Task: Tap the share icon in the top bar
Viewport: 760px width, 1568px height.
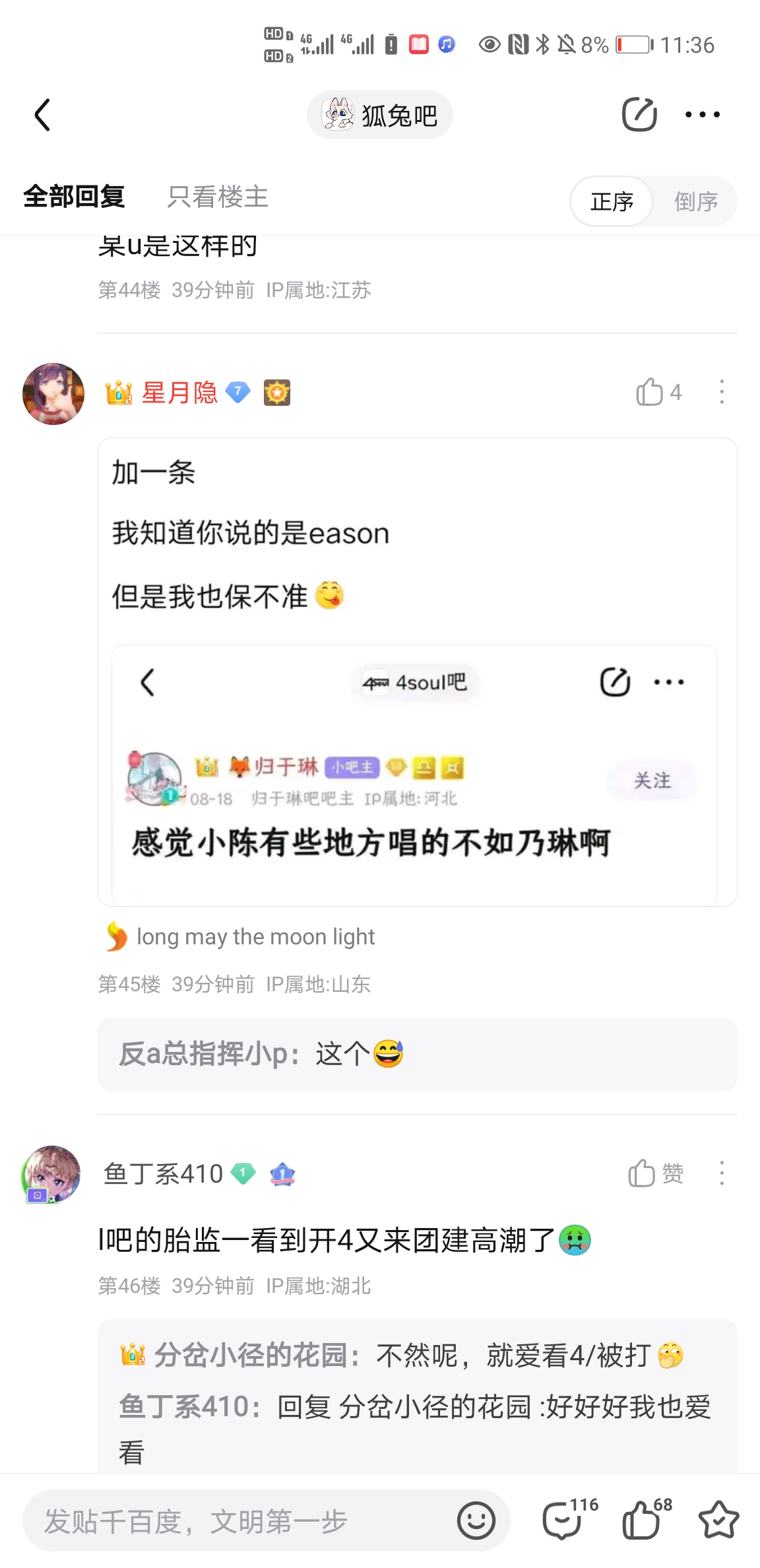Action: coord(639,114)
